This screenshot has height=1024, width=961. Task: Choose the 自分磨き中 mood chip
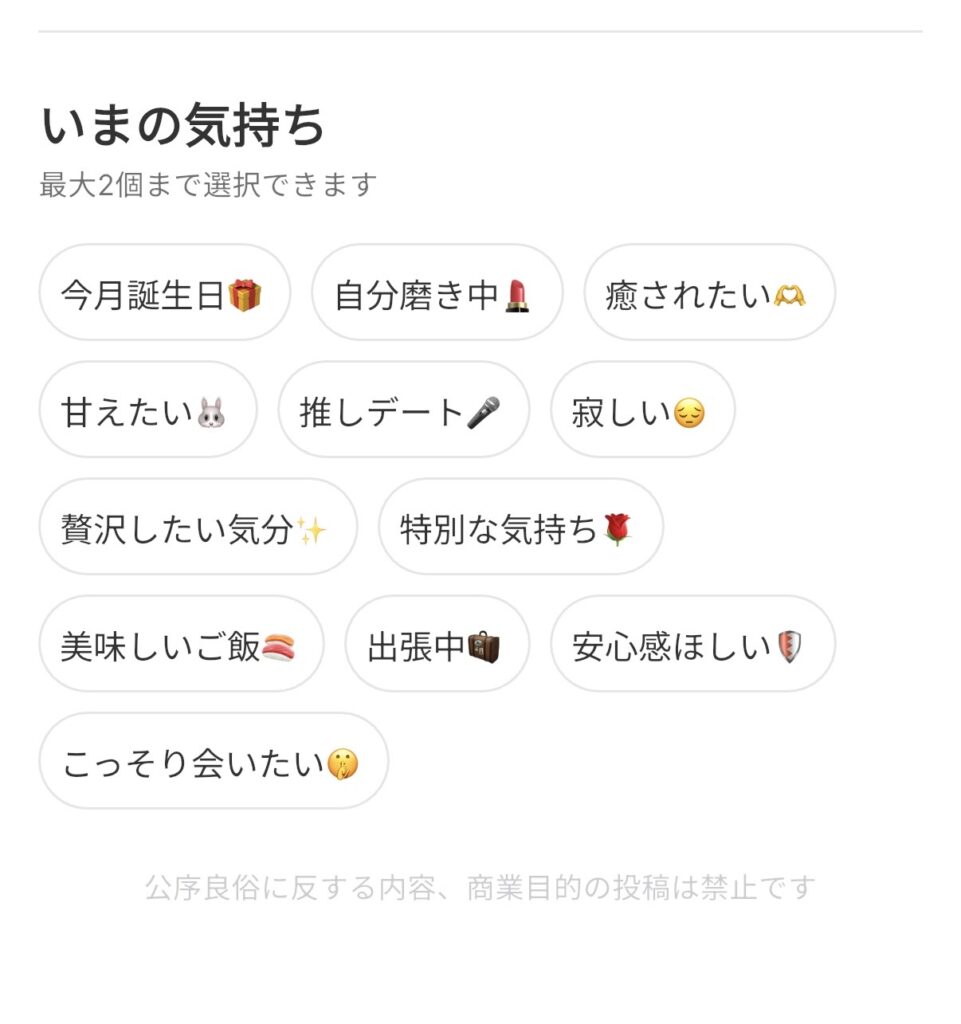[x=437, y=293]
